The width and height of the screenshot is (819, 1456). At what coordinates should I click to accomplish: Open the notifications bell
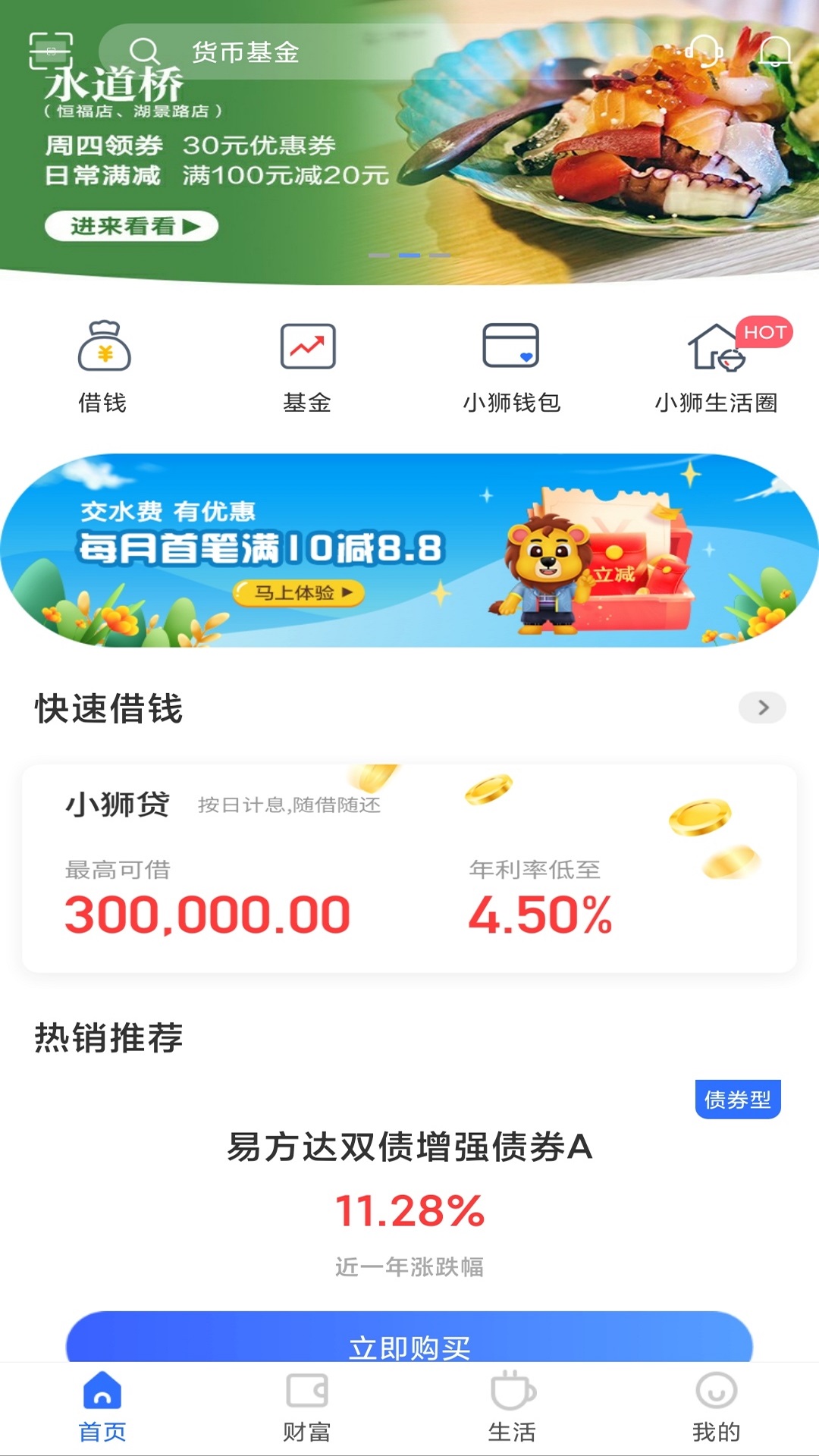point(775,52)
